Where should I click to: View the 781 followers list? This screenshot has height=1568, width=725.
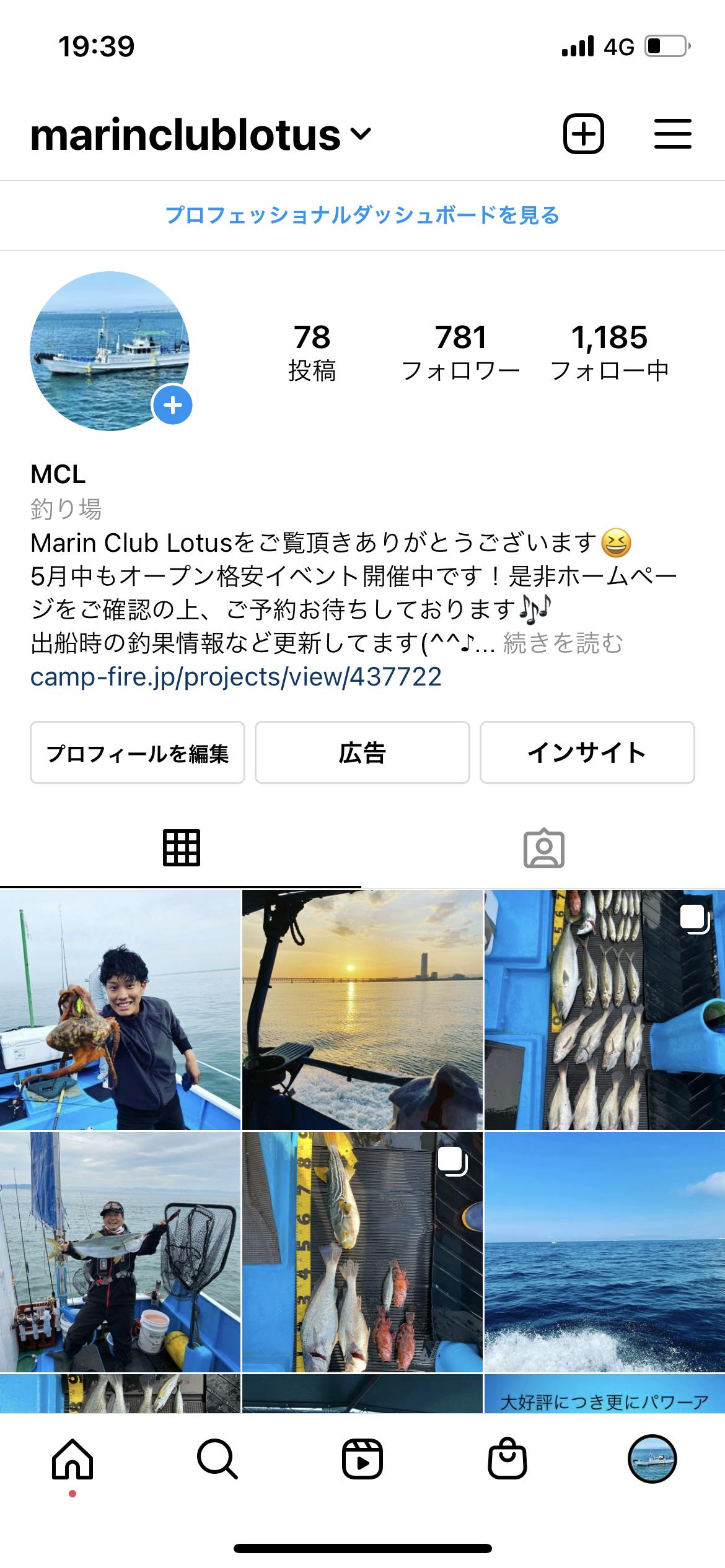(460, 352)
